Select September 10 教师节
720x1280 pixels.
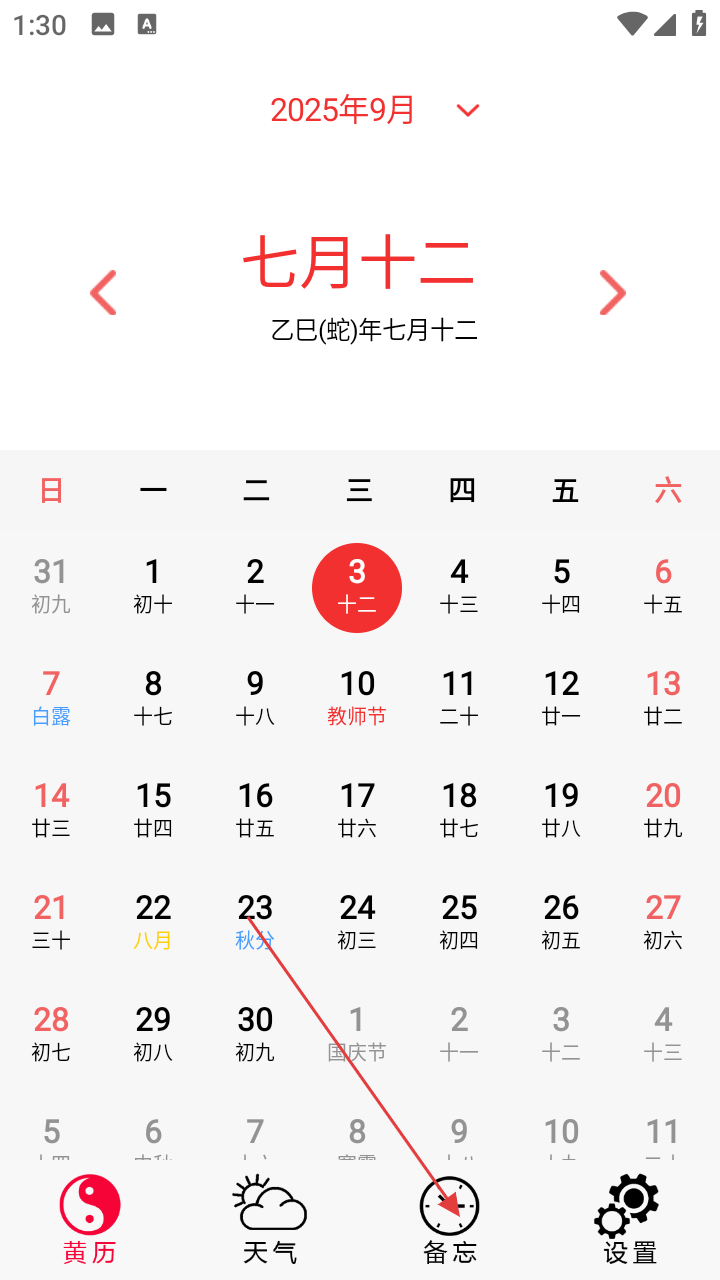(357, 697)
